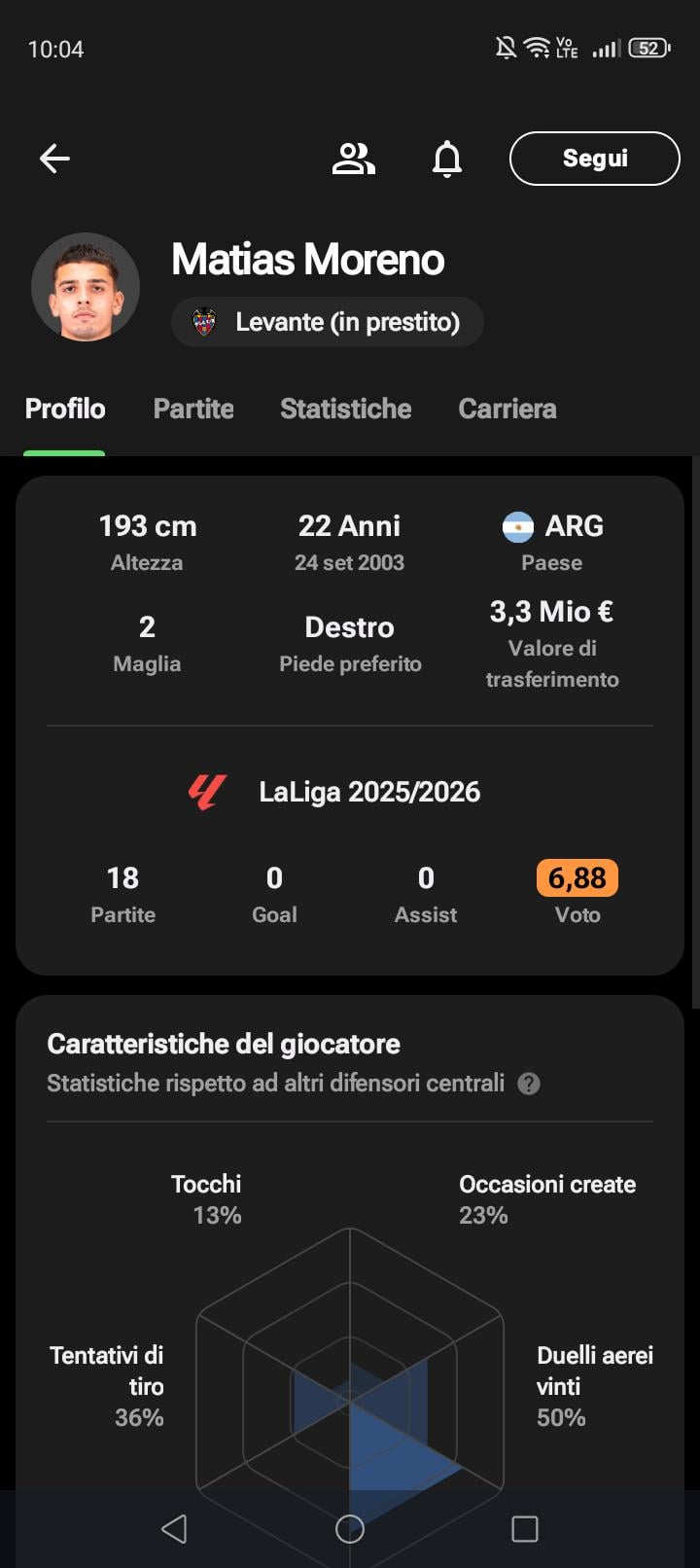The width and height of the screenshot is (700, 1568).
Task: Open the Carriera tab
Action: (507, 409)
